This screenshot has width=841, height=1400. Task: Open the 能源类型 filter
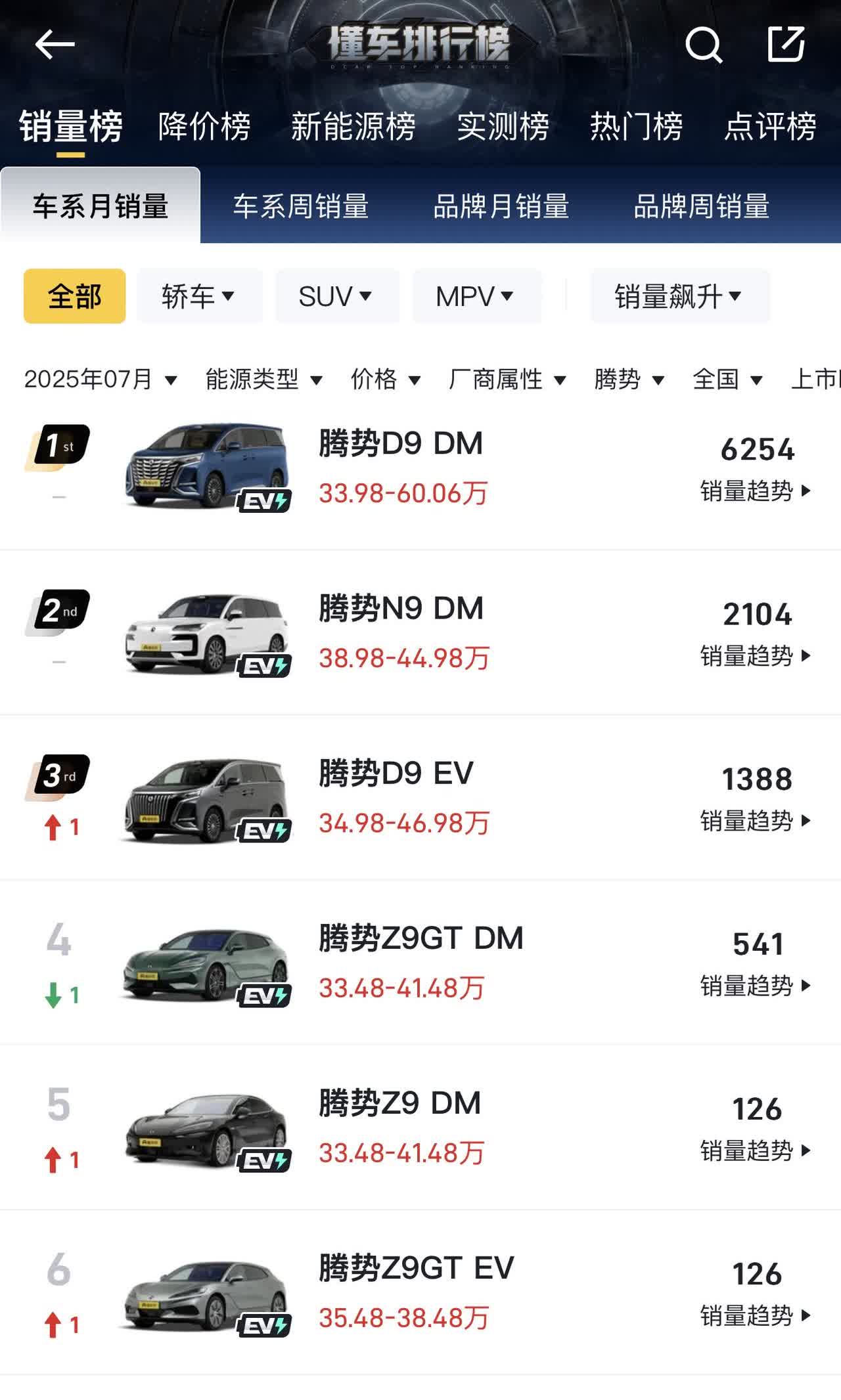point(263,380)
